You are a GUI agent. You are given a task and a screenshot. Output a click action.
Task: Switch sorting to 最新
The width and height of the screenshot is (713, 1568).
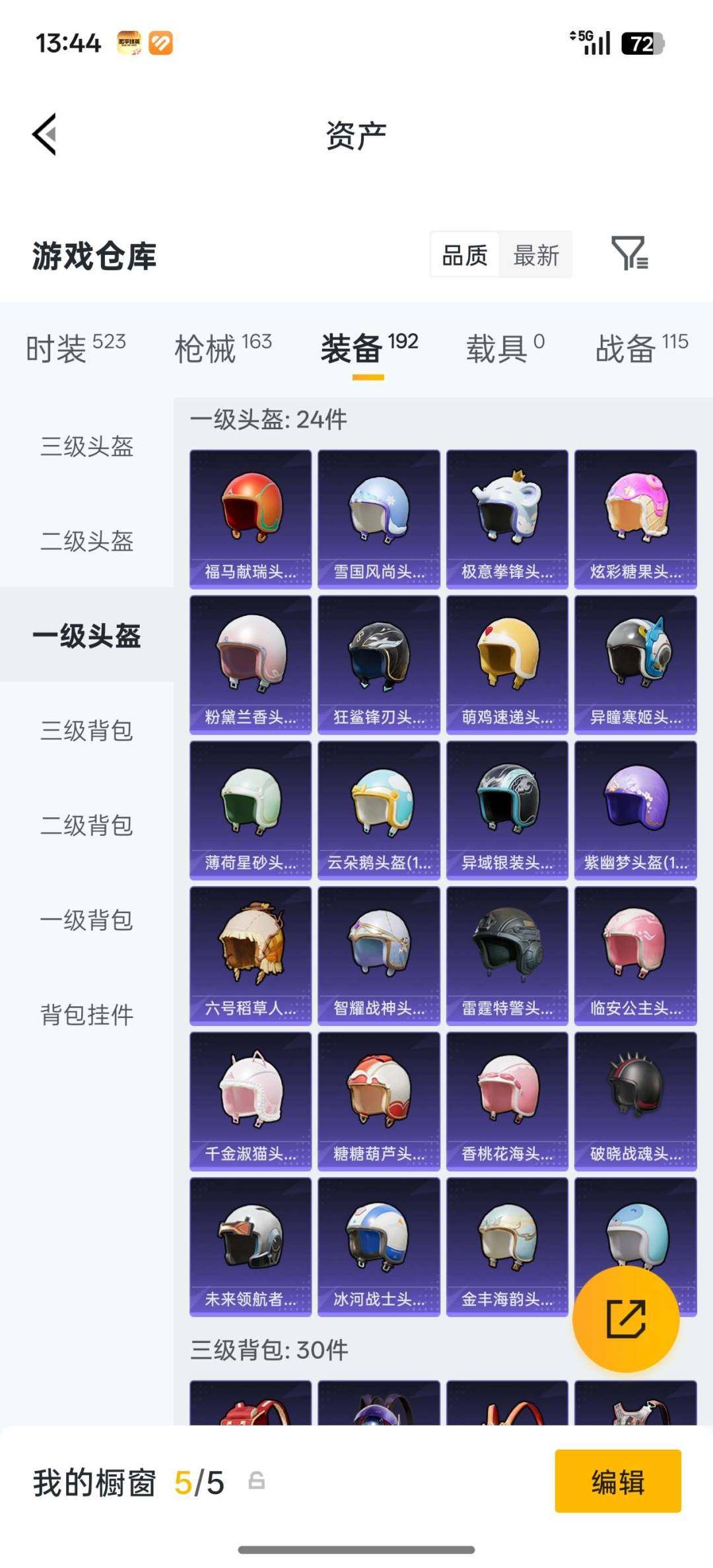[536, 256]
